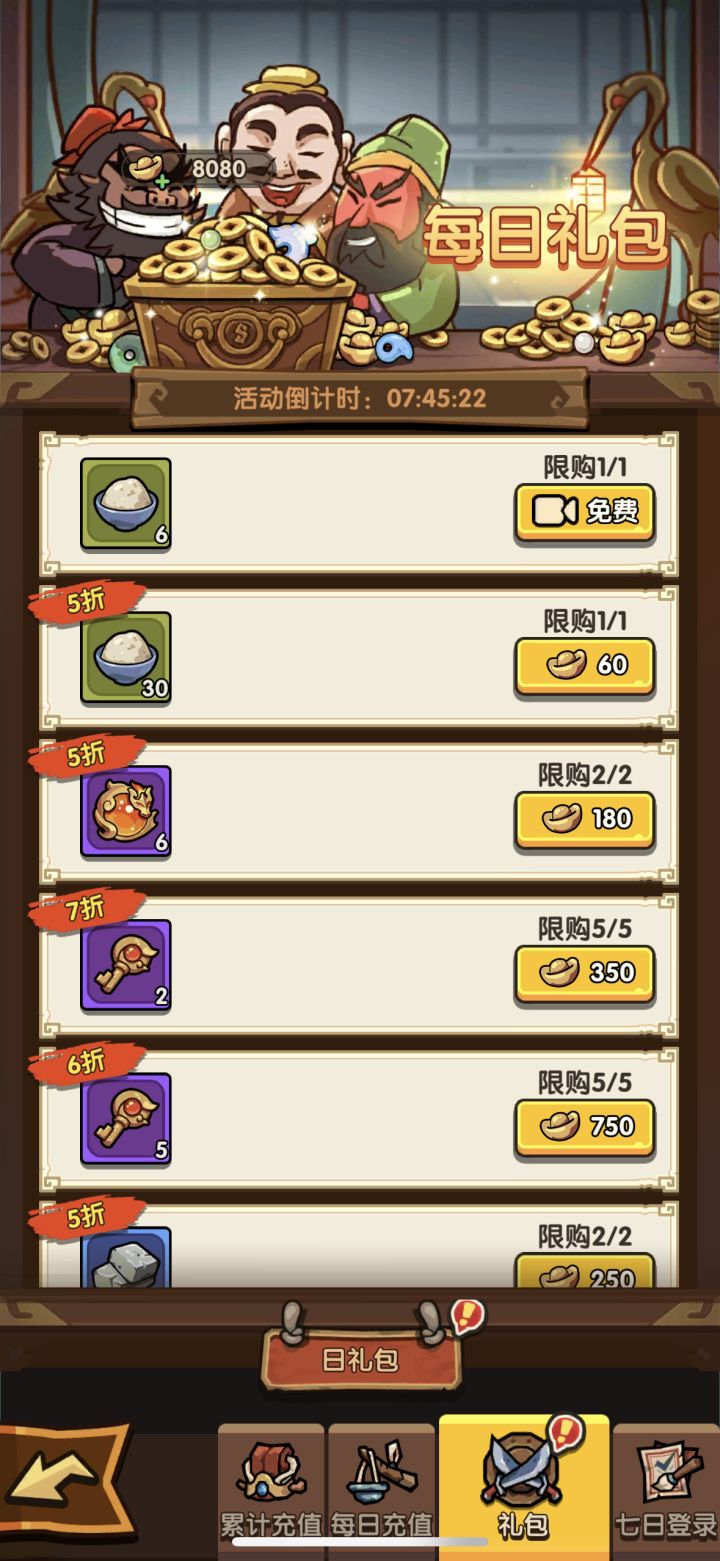Image resolution: width=720 pixels, height=1561 pixels.
Task: Purchase the 180 ingot pack
Action: (x=585, y=818)
